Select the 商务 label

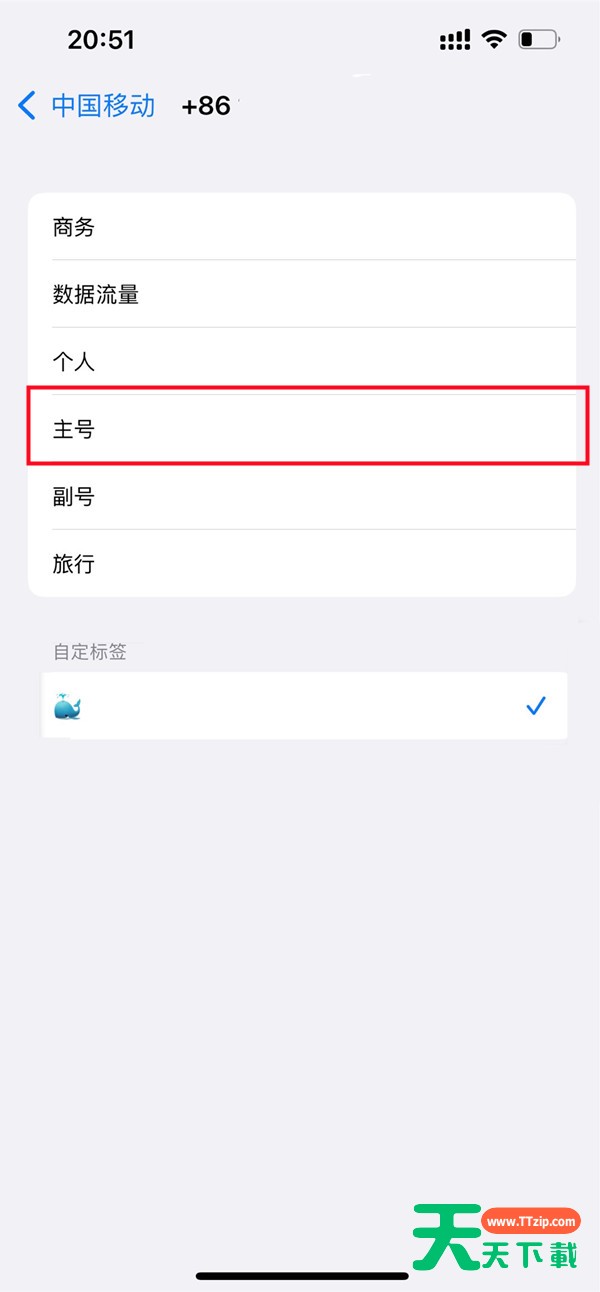(x=302, y=227)
